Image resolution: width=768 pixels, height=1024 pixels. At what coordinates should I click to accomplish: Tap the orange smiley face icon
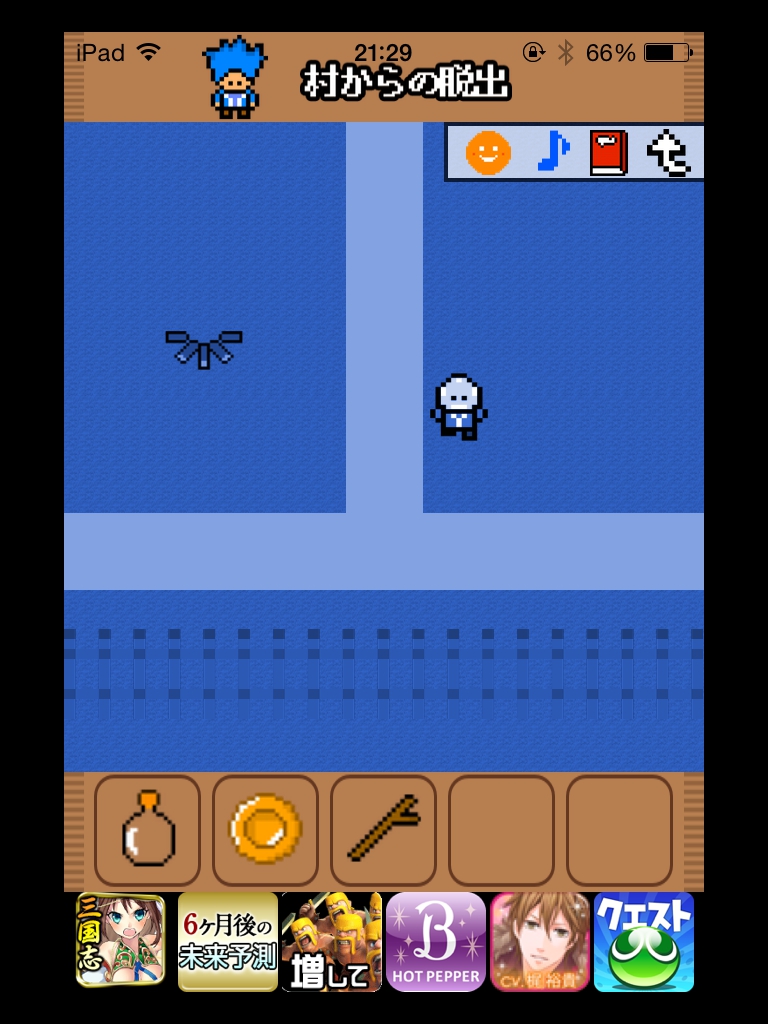488,153
